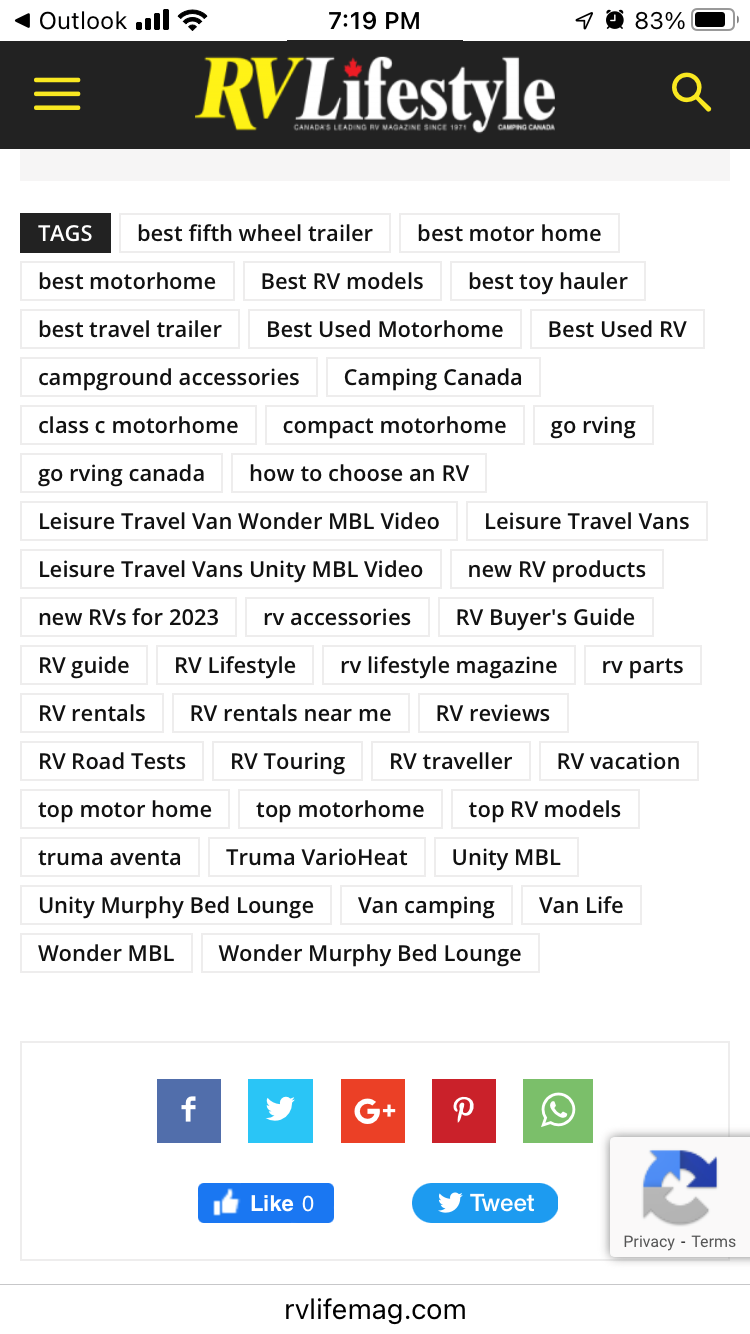This screenshot has width=750, height=1334.
Task: Share via WhatsApp
Action: pos(558,1110)
